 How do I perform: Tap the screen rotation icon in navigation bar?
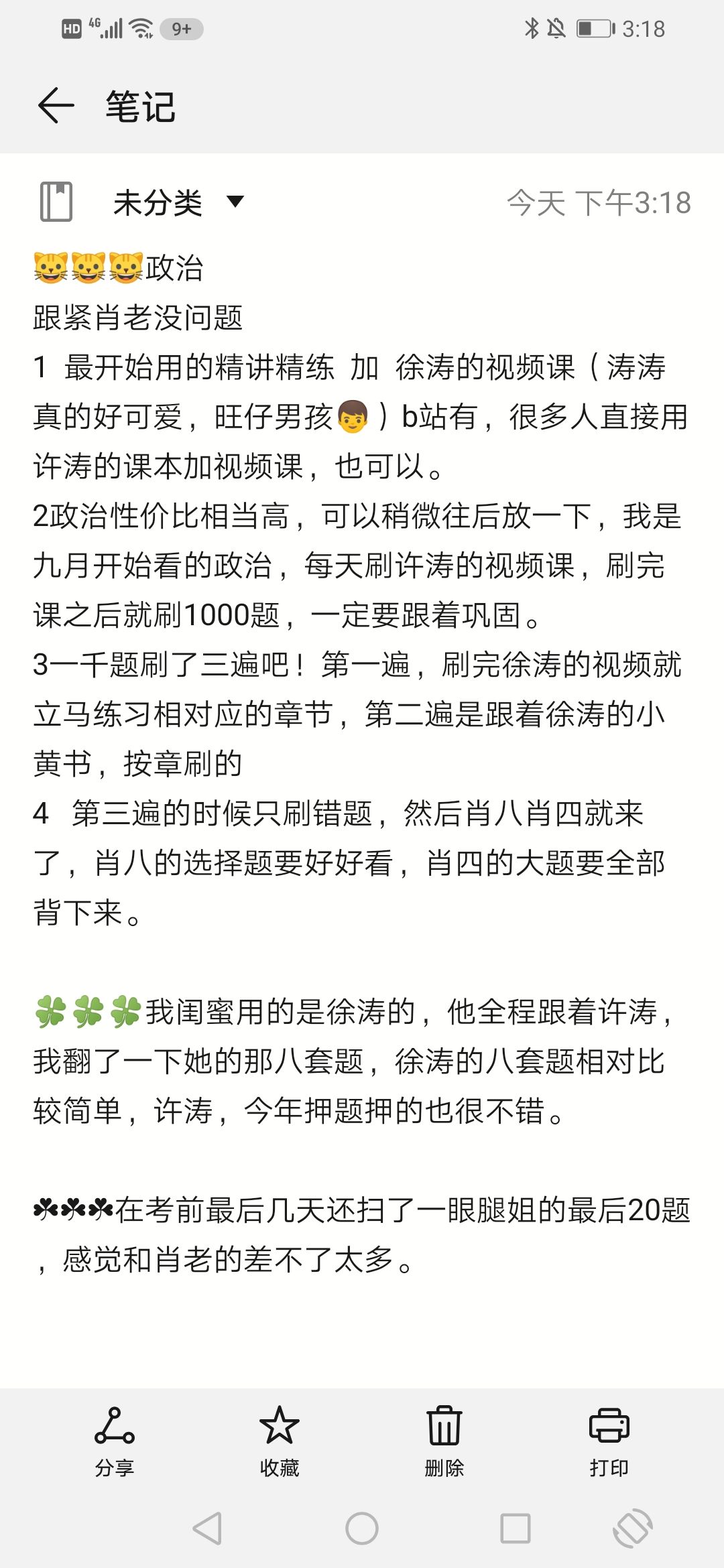(632, 1528)
